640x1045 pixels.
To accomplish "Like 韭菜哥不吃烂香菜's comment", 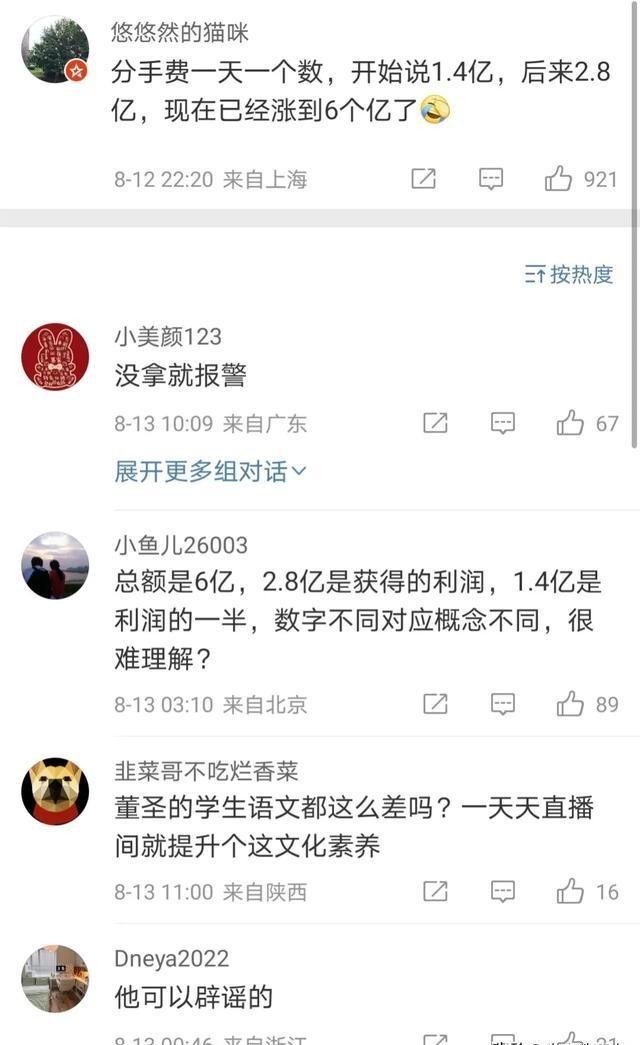I will 570,891.
